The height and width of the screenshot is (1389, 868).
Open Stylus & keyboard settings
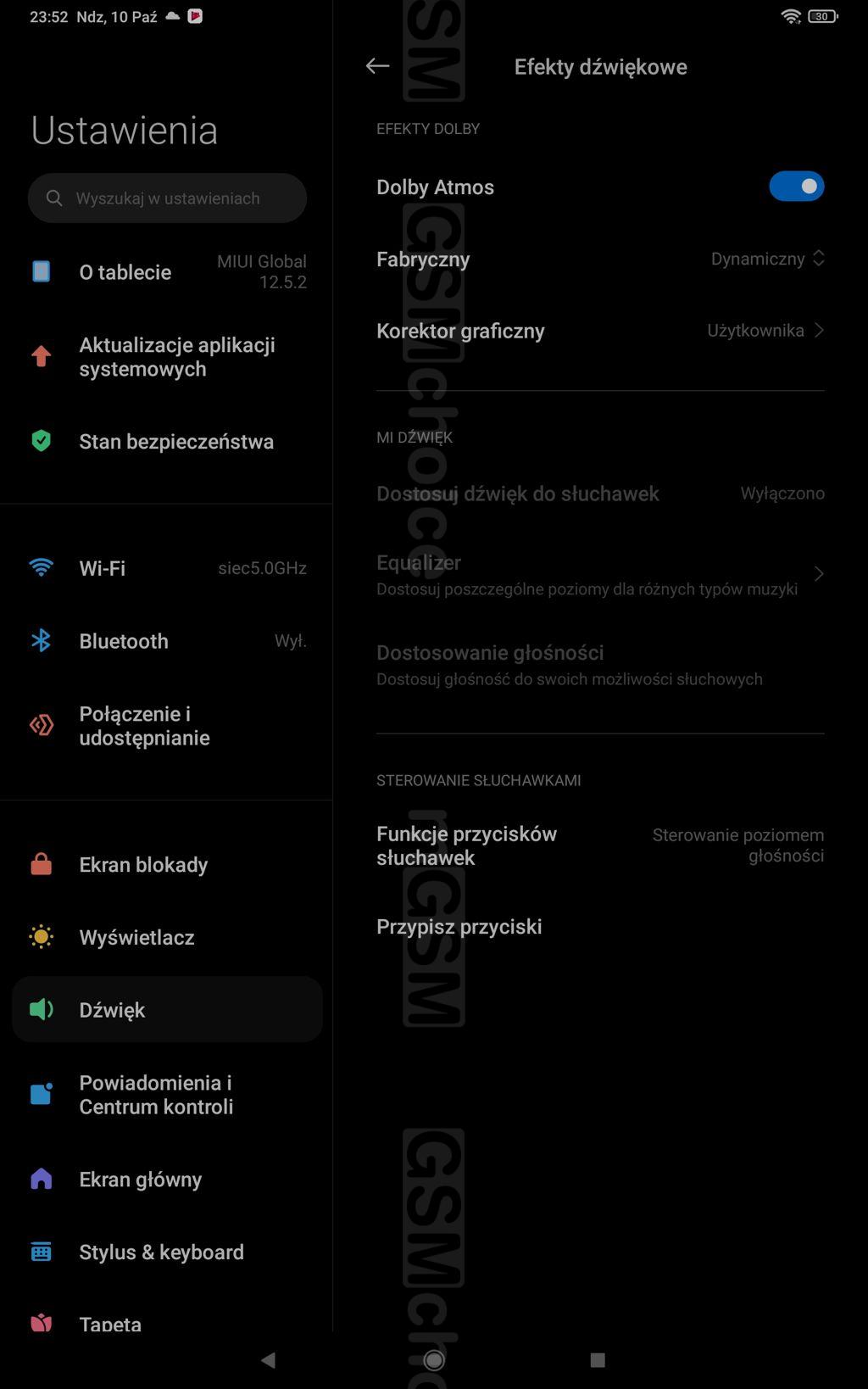click(167, 1252)
